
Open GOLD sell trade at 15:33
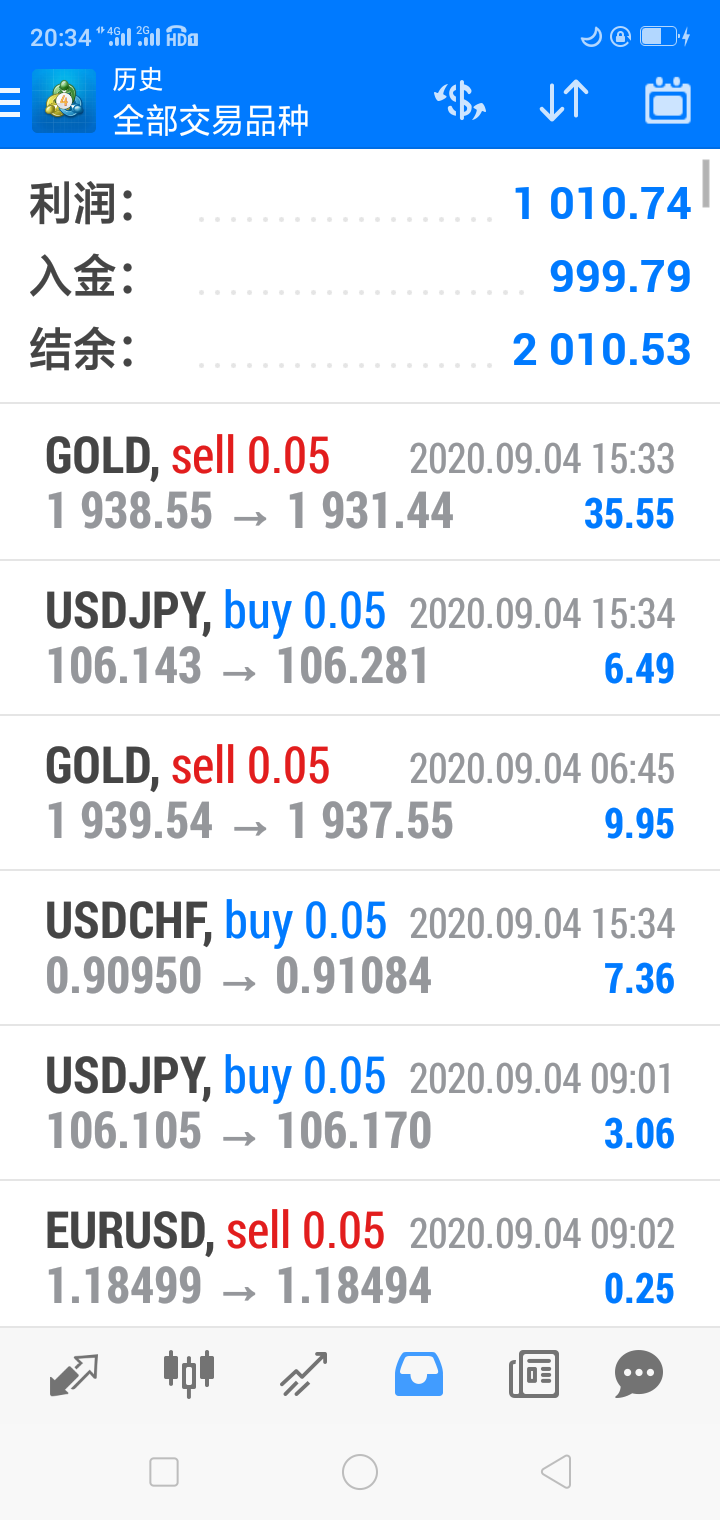360,483
